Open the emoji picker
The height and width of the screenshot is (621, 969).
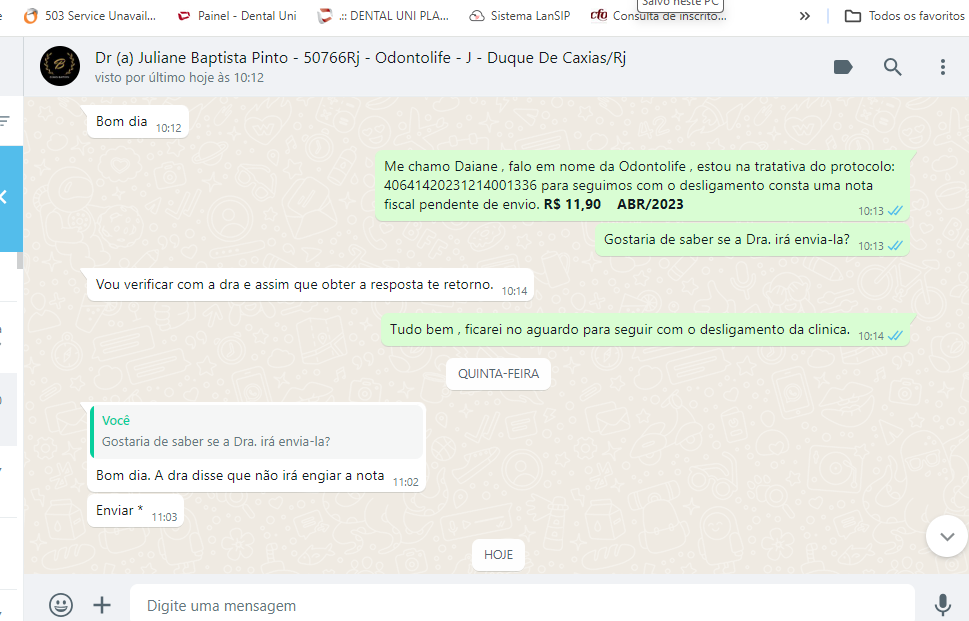[61, 604]
